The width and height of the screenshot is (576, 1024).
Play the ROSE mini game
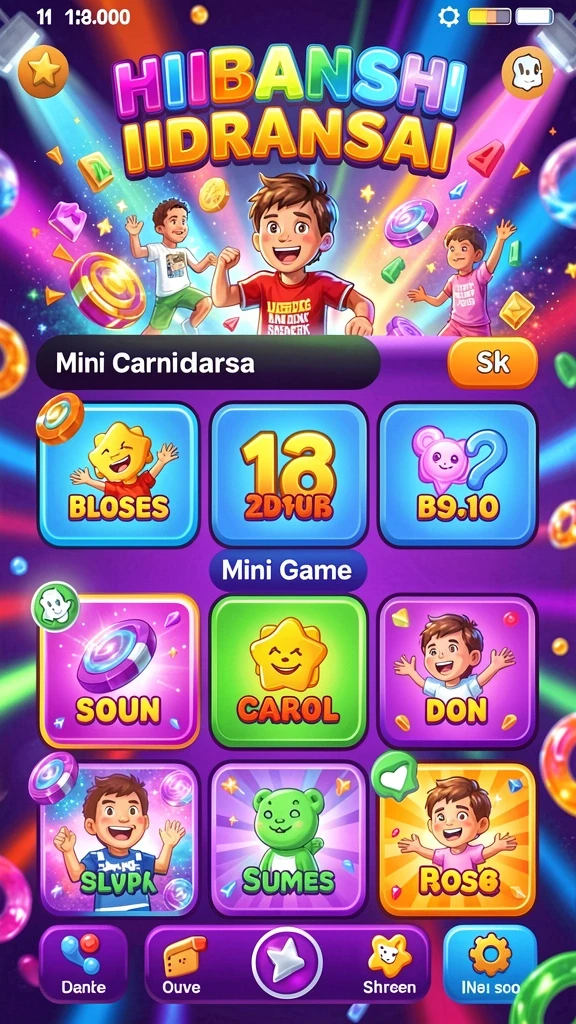[x=458, y=840]
